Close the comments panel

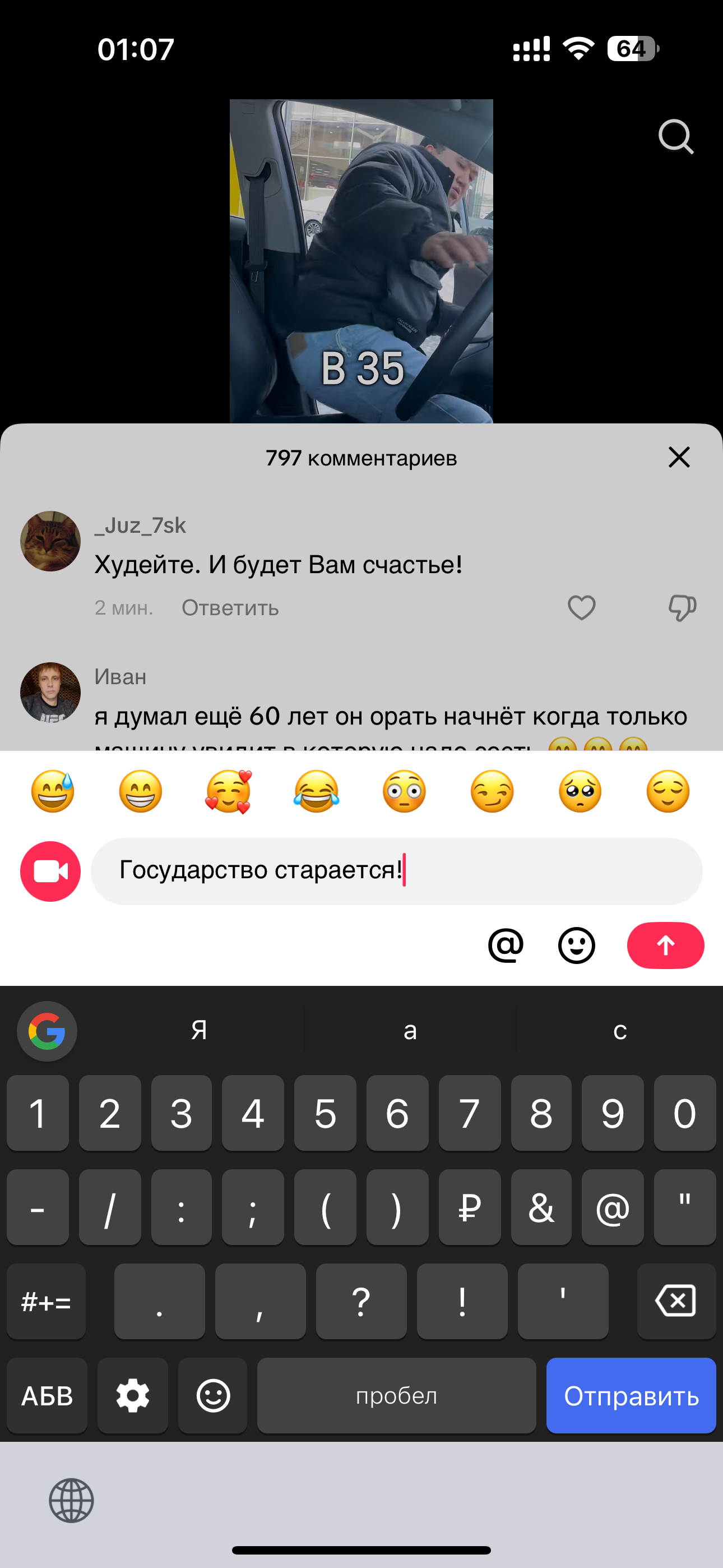click(679, 457)
